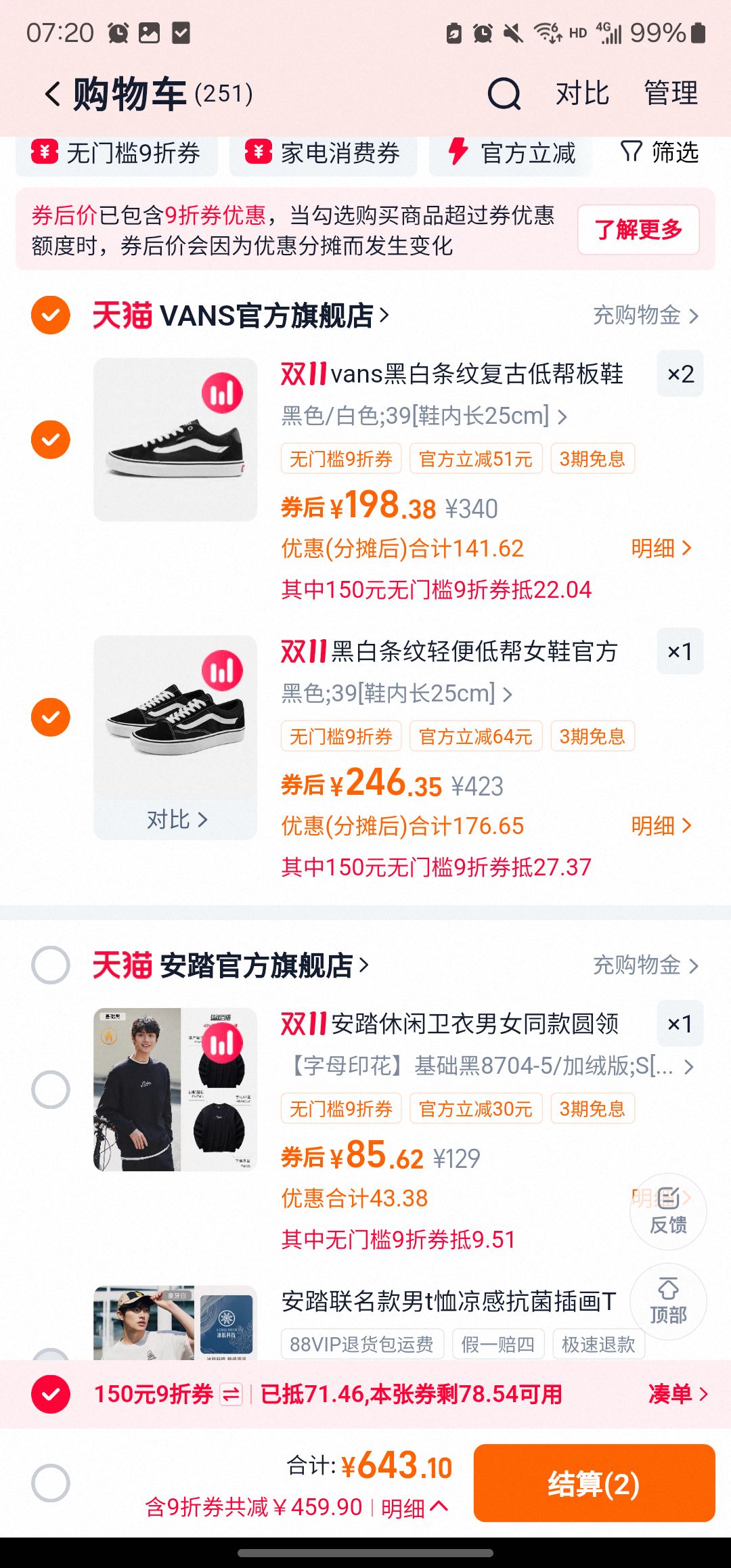This screenshot has width=731, height=1568.
Task: Tap 对比 in the top bar
Action: point(582,93)
